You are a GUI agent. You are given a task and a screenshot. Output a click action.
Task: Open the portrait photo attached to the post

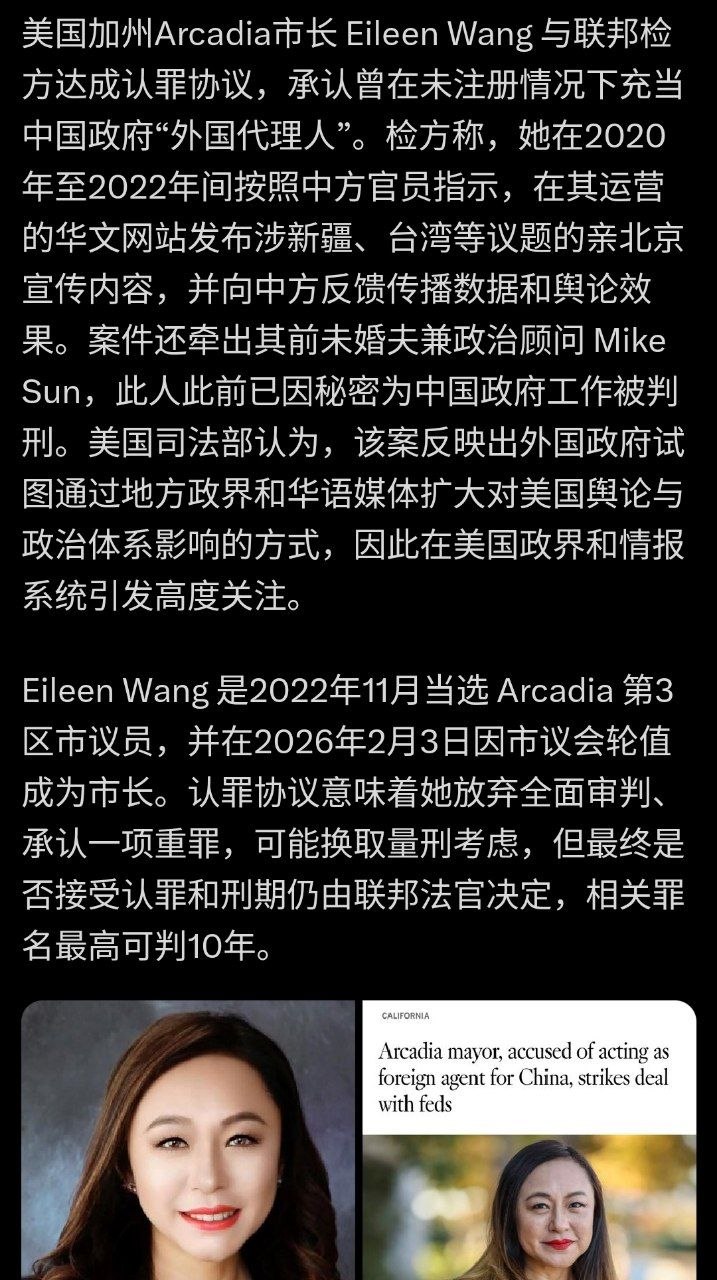tap(188, 1140)
